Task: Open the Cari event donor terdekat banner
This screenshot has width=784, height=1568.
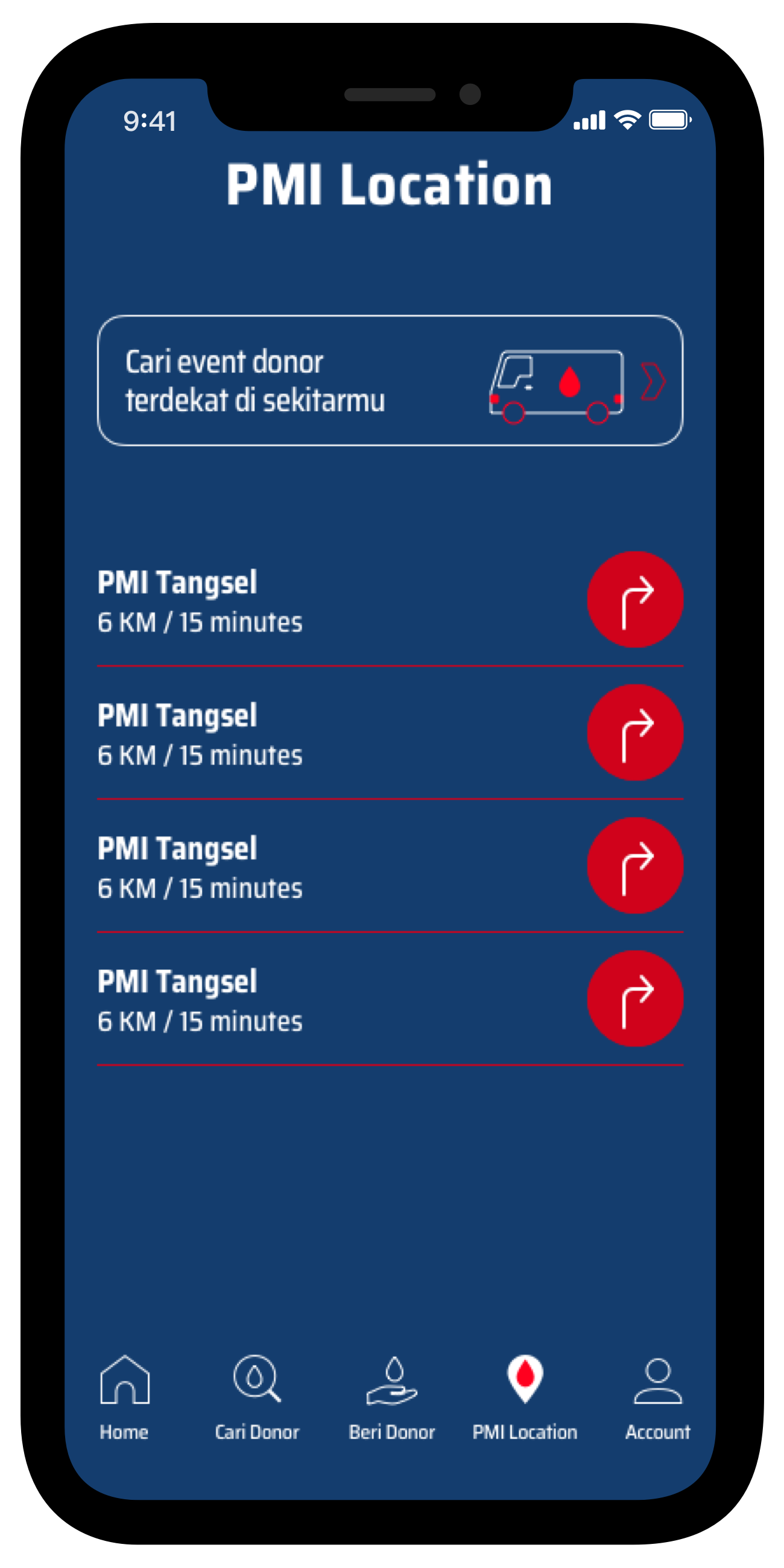Action: (x=390, y=381)
